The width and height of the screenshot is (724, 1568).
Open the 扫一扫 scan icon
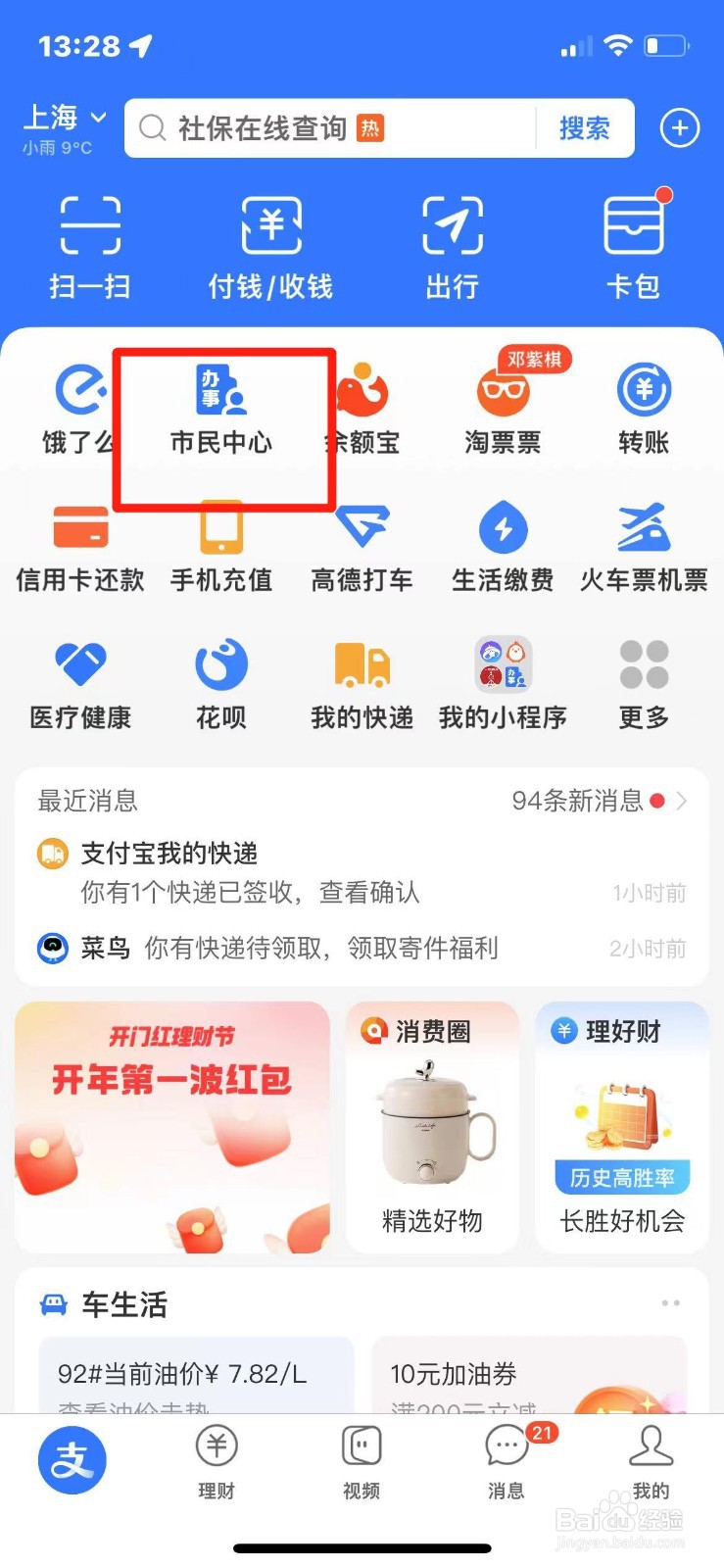pyautogui.click(x=89, y=245)
